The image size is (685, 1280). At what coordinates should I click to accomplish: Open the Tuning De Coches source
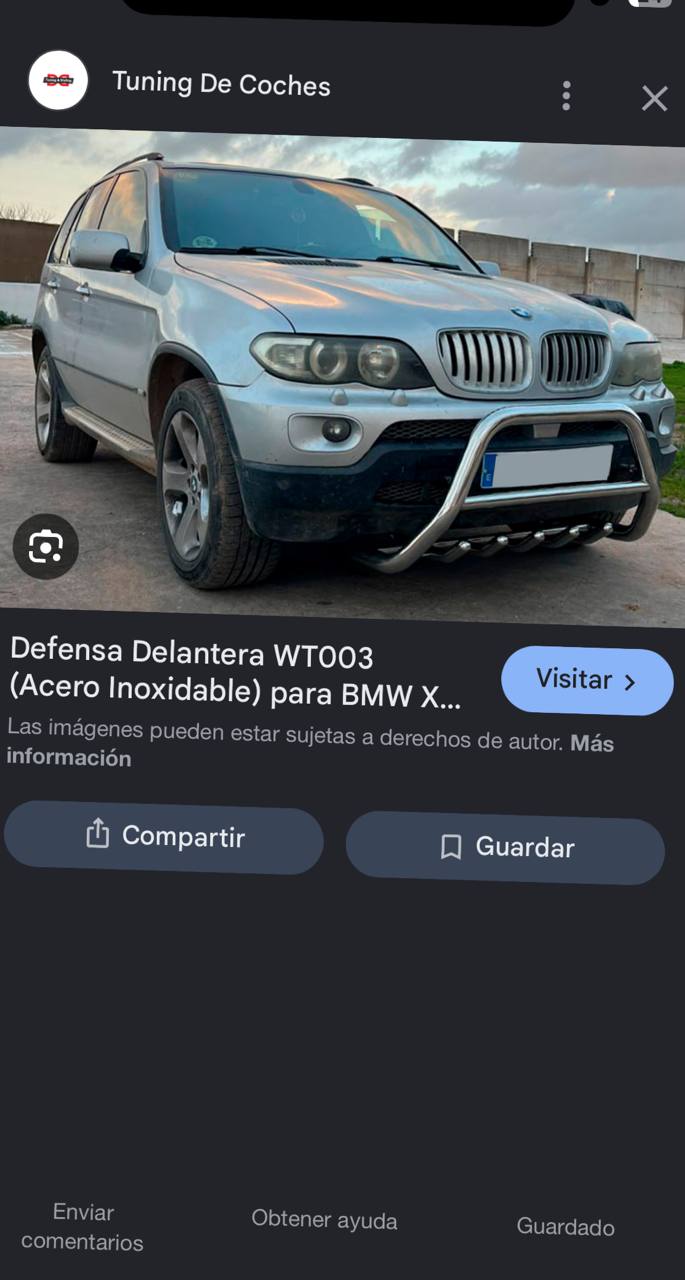pos(220,84)
